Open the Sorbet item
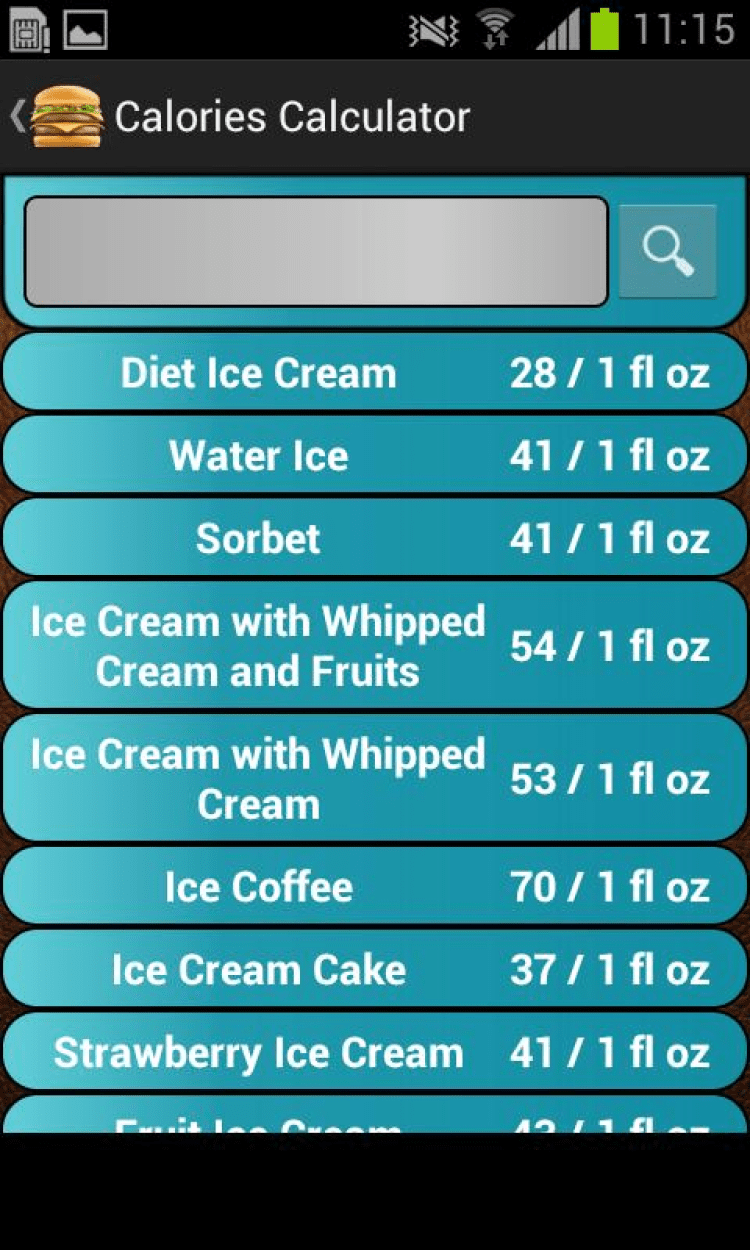The height and width of the screenshot is (1250, 750). (x=375, y=539)
